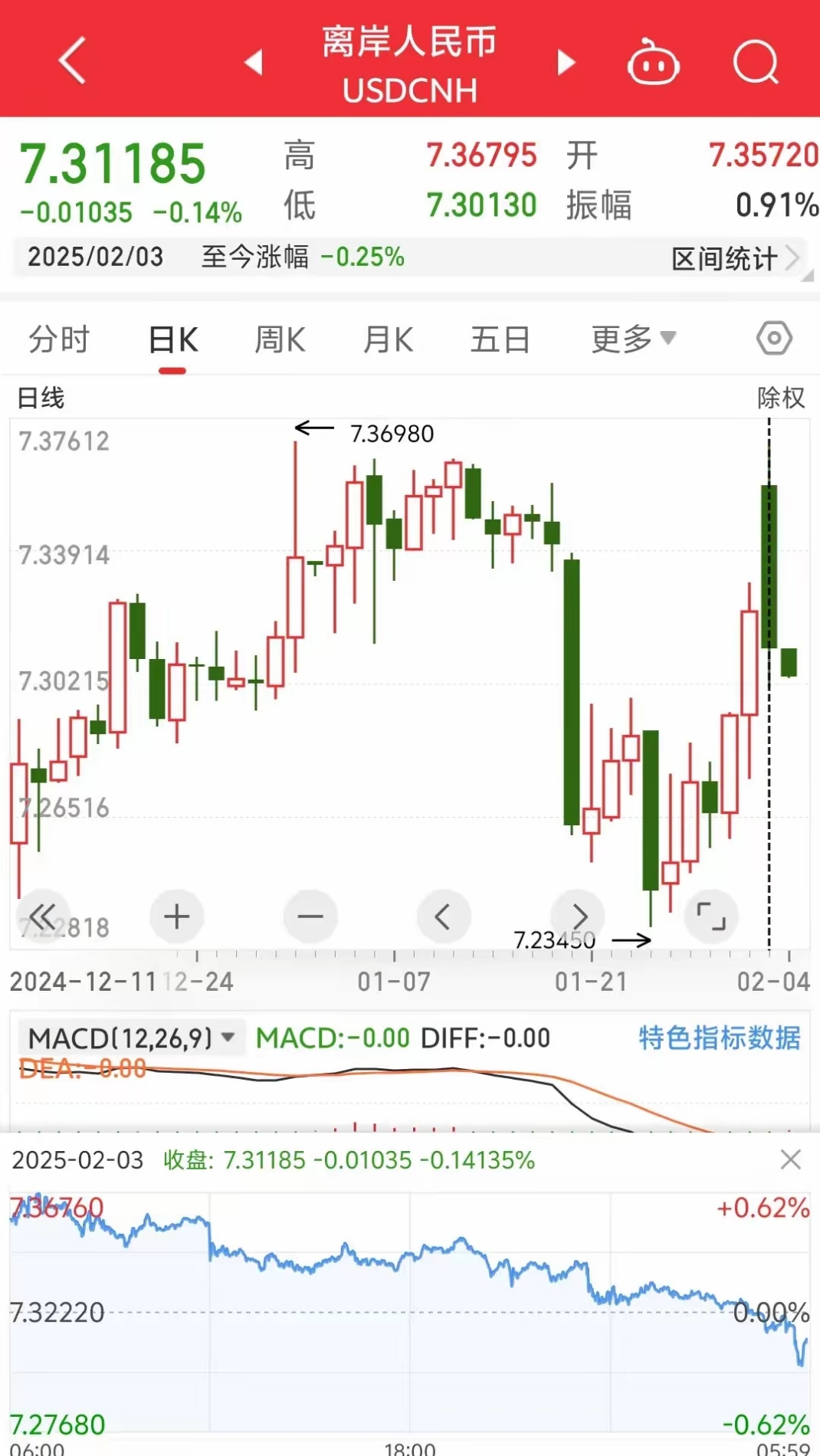The image size is (820, 1456).
Task: Click the robot assistant icon
Action: click(652, 63)
